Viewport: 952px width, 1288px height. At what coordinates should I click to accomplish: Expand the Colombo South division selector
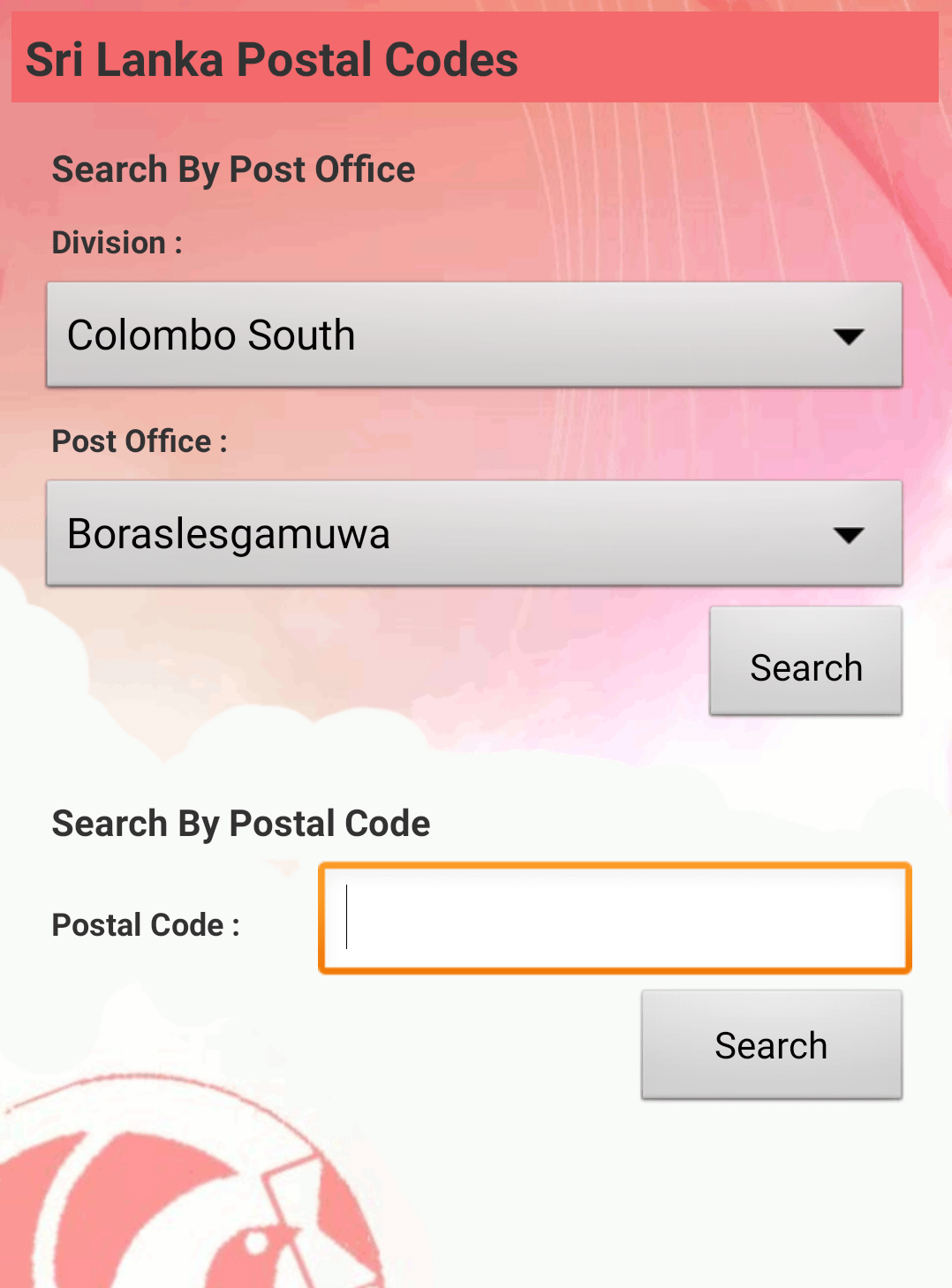pyautogui.click(x=475, y=335)
